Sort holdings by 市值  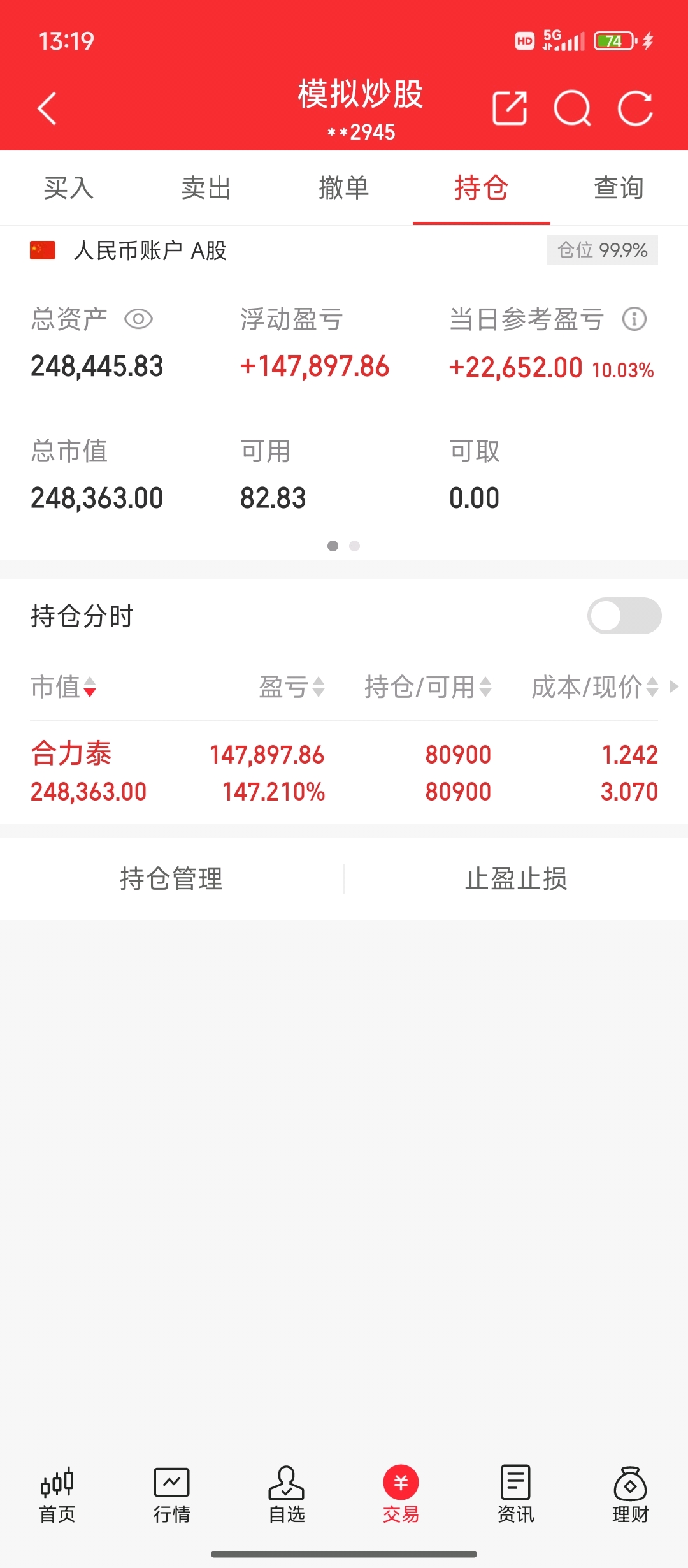pyautogui.click(x=64, y=687)
